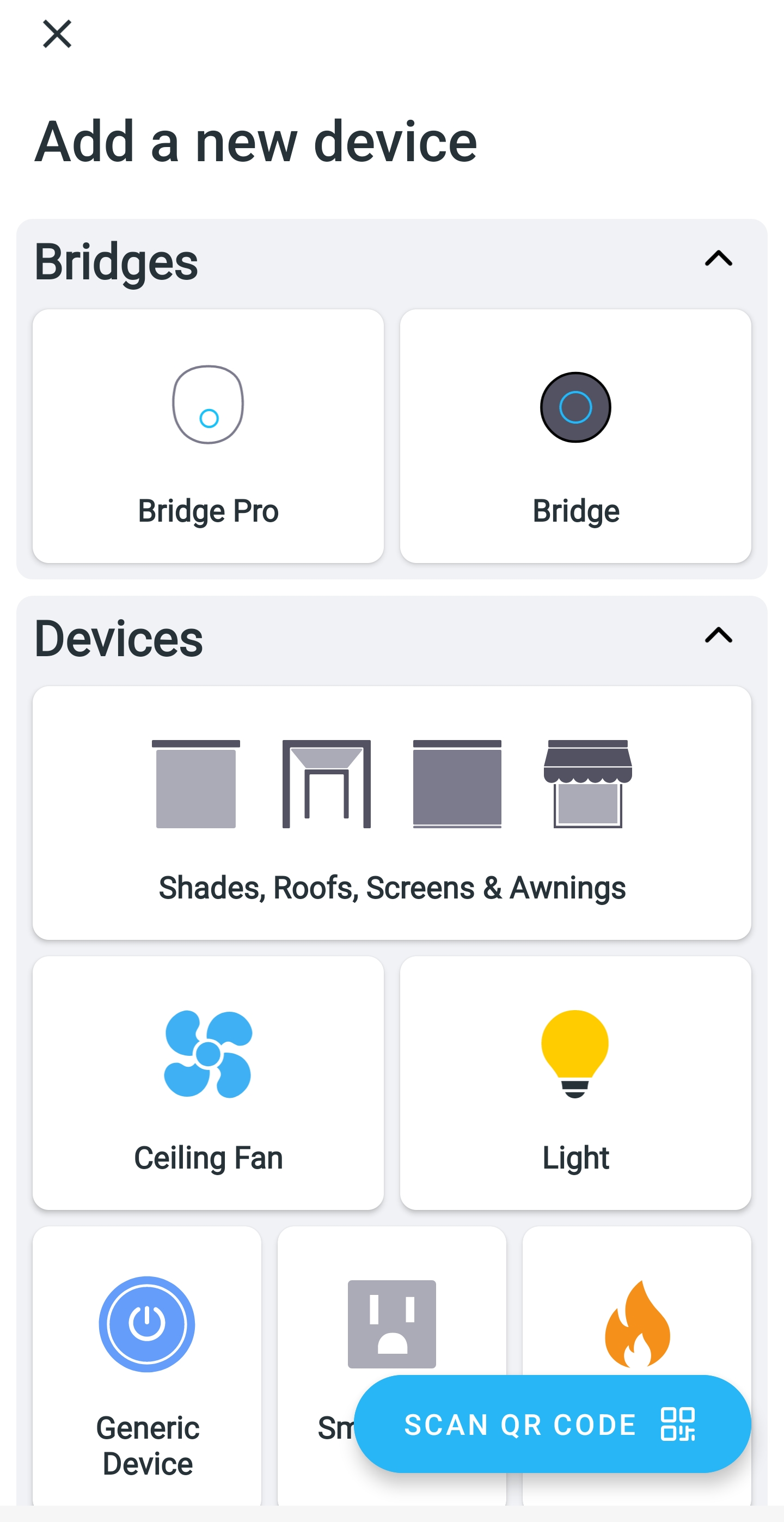Click the QR code icon on the scan button
Screen dimensions: 784x1522
(x=677, y=1424)
